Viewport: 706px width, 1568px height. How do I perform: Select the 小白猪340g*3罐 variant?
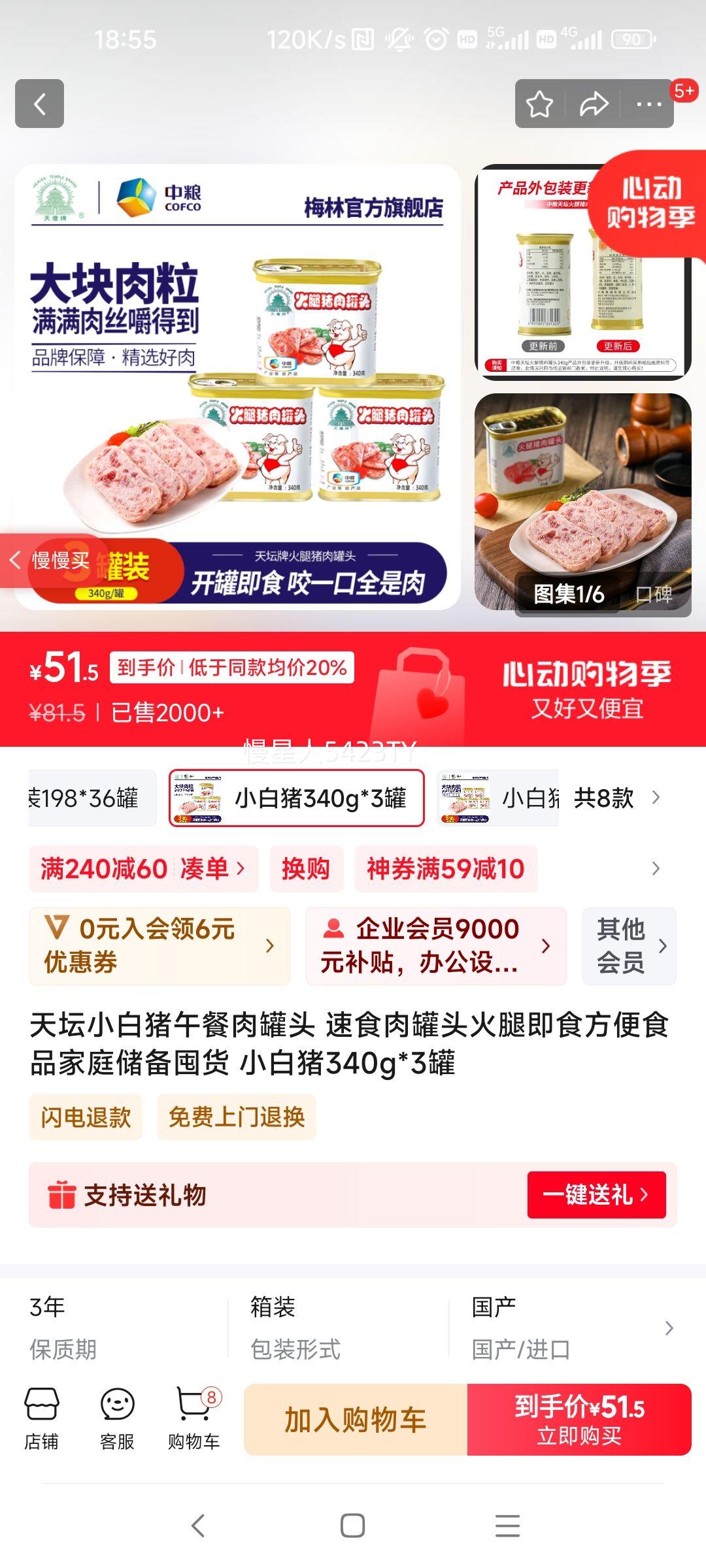[x=297, y=798]
